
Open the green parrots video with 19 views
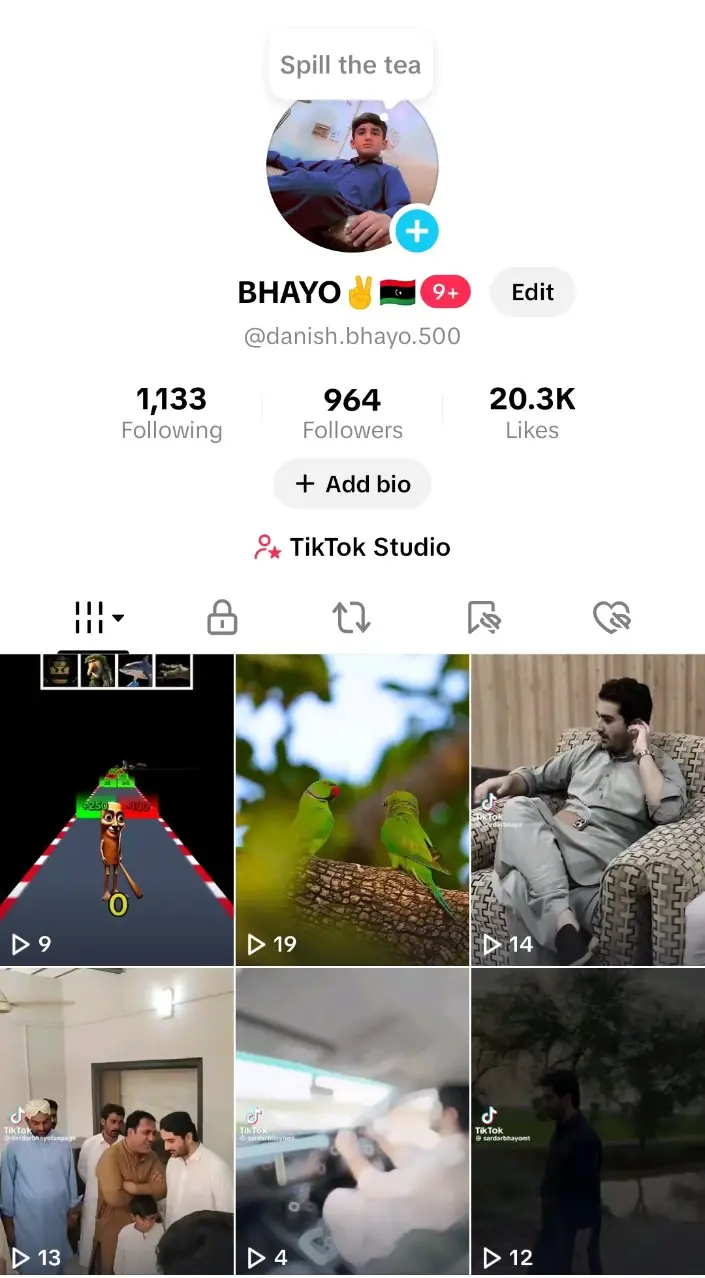[x=352, y=810]
